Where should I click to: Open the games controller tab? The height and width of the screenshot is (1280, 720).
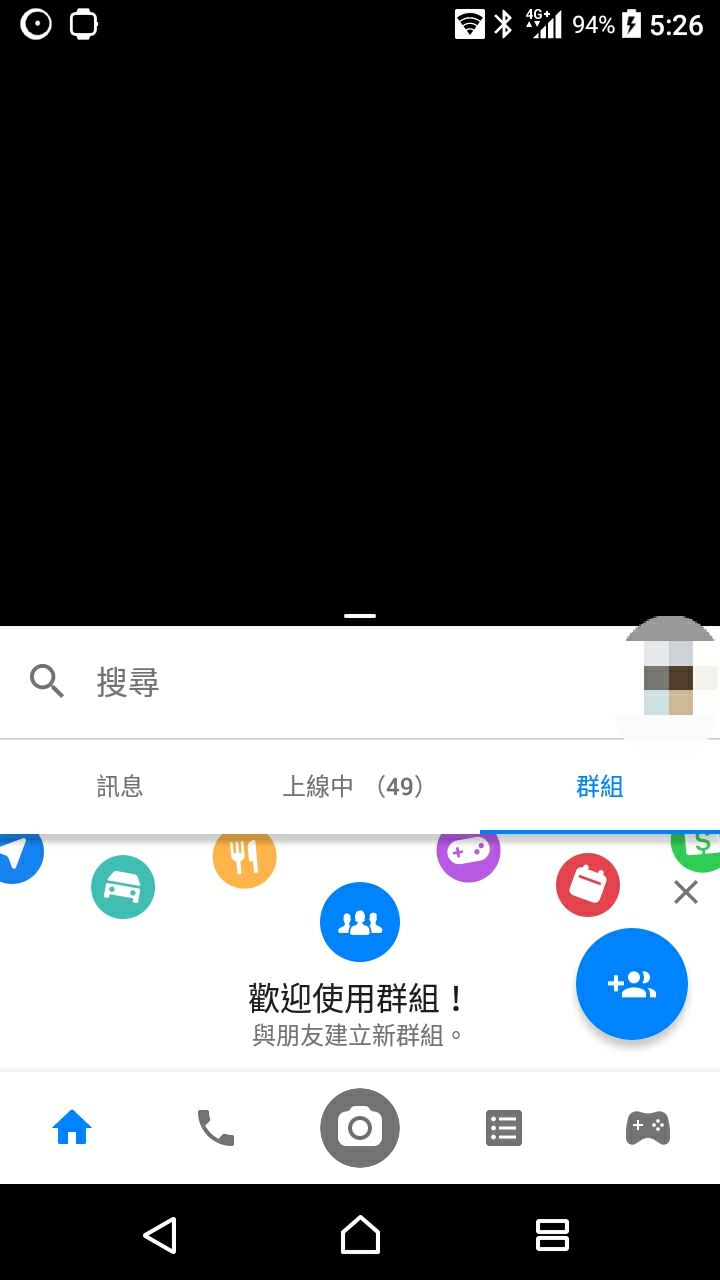pyautogui.click(x=648, y=1128)
